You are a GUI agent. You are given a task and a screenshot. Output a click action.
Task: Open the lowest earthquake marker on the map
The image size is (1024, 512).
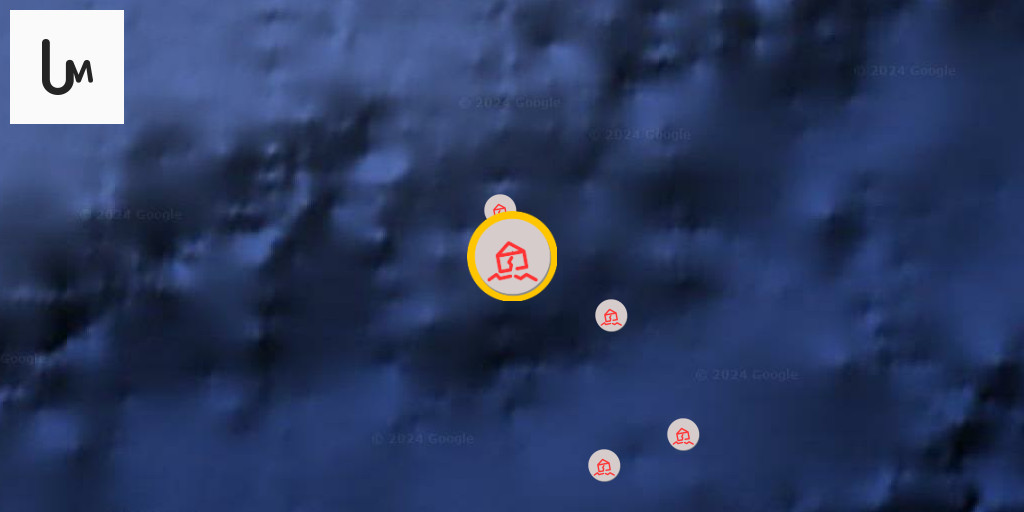click(x=604, y=466)
